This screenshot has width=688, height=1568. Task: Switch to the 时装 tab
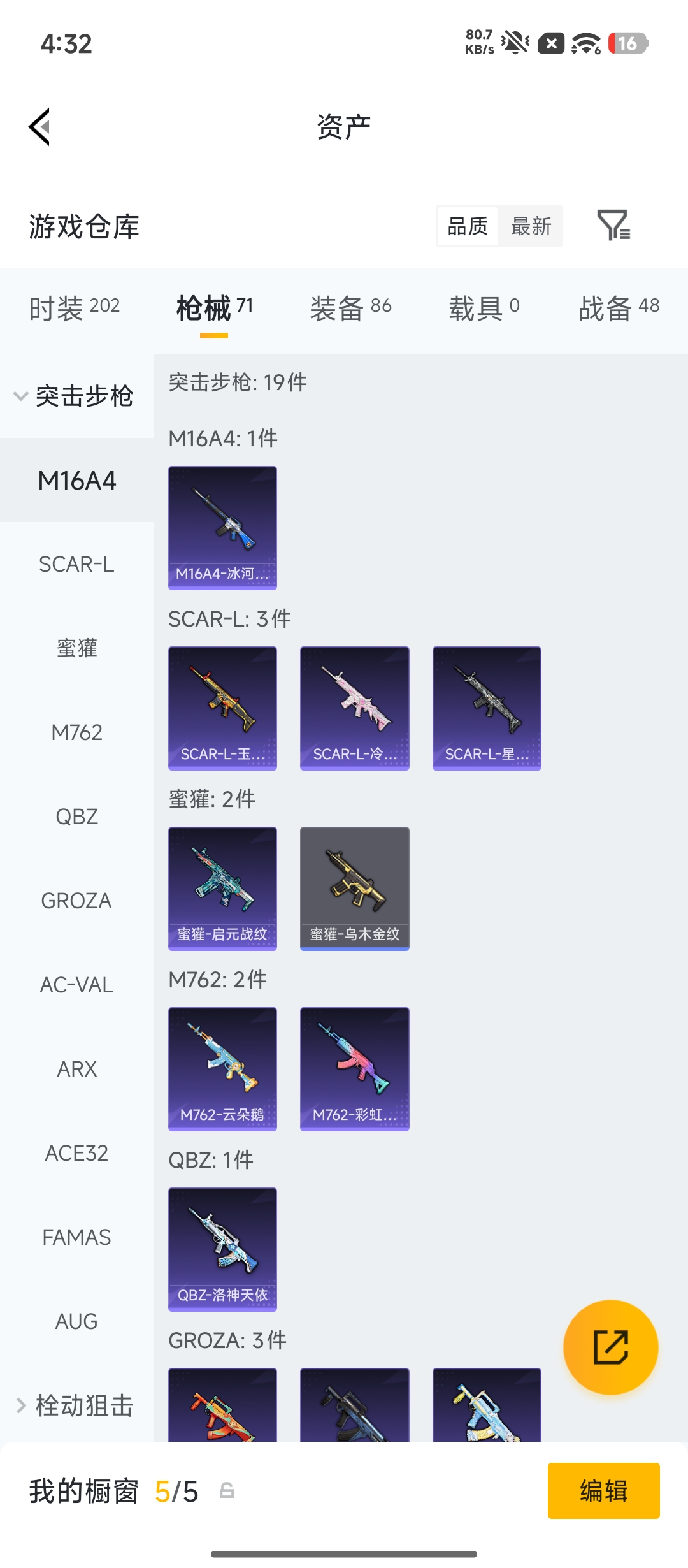(x=75, y=309)
